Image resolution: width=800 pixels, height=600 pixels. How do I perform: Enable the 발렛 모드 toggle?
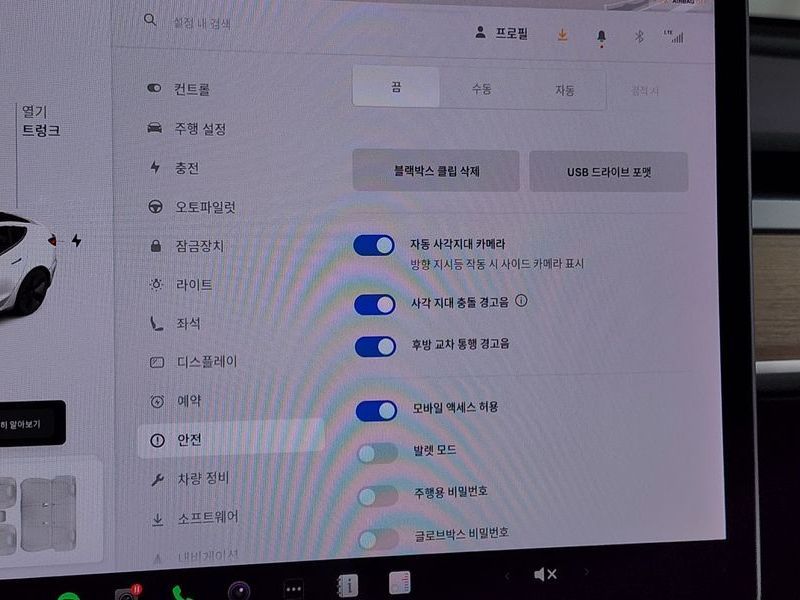coord(378,453)
